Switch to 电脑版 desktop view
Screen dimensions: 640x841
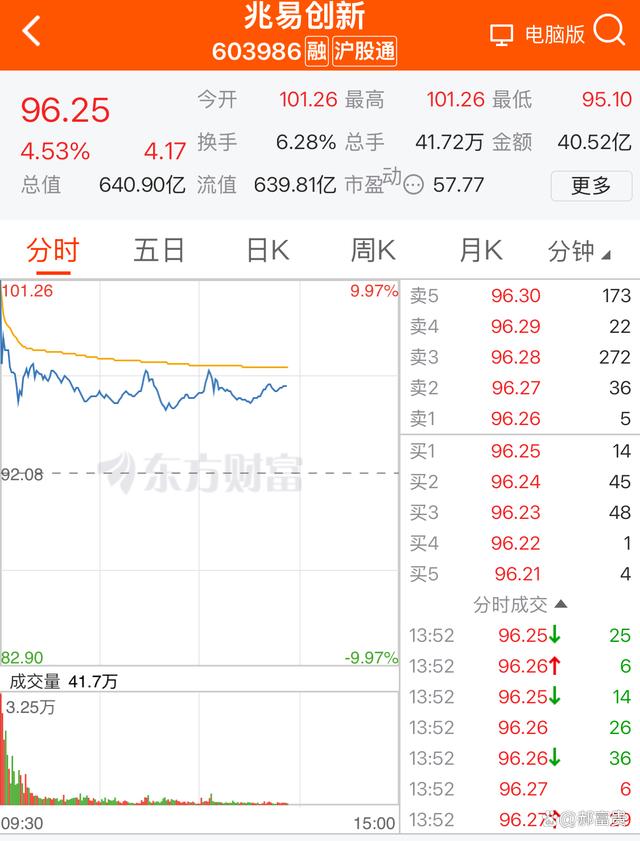pyautogui.click(x=538, y=34)
